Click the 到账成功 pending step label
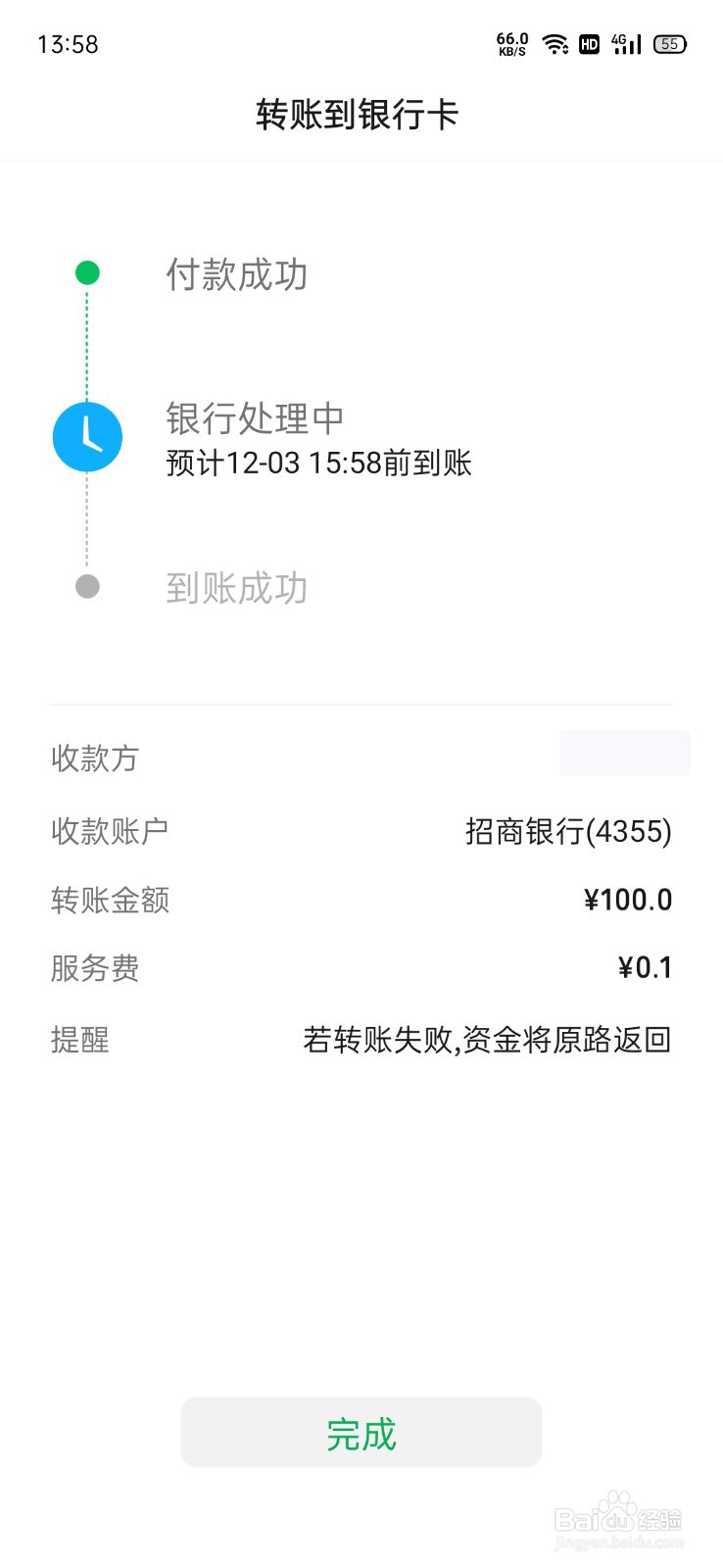 coord(236,588)
